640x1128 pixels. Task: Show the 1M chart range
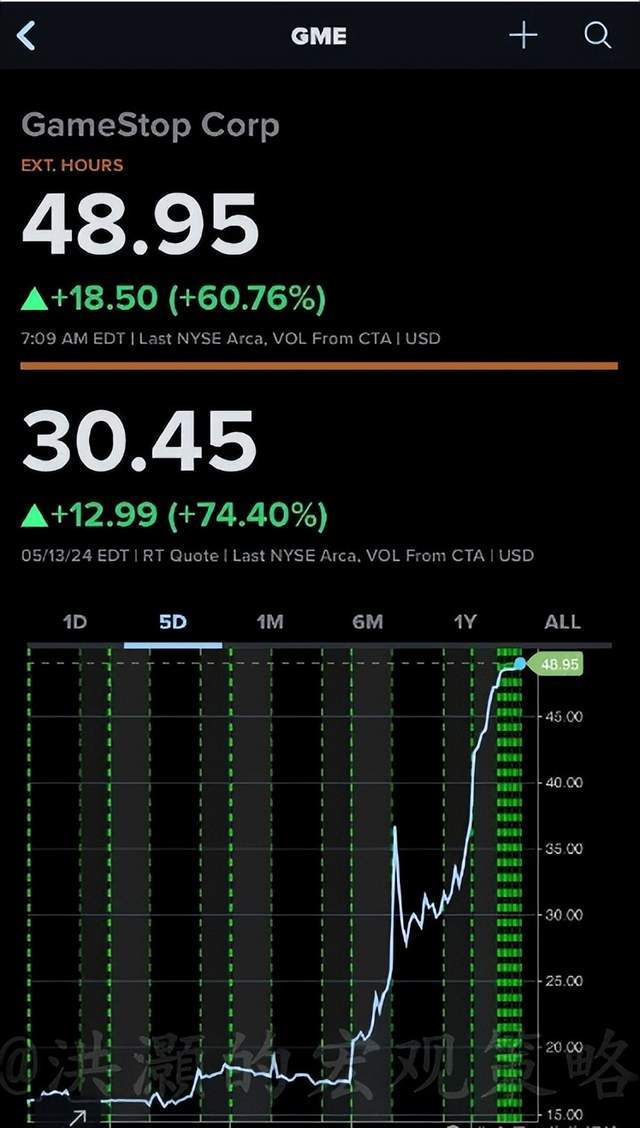(x=270, y=622)
